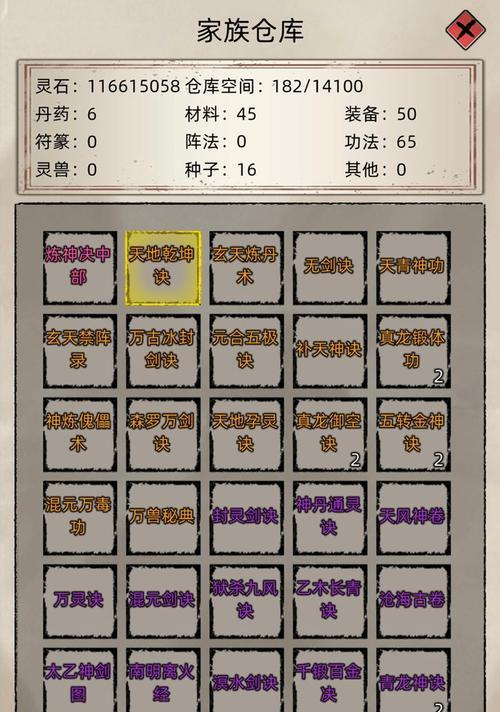Open the 万兽秘典 item
The width and height of the screenshot is (500, 712).
[x=163, y=518]
